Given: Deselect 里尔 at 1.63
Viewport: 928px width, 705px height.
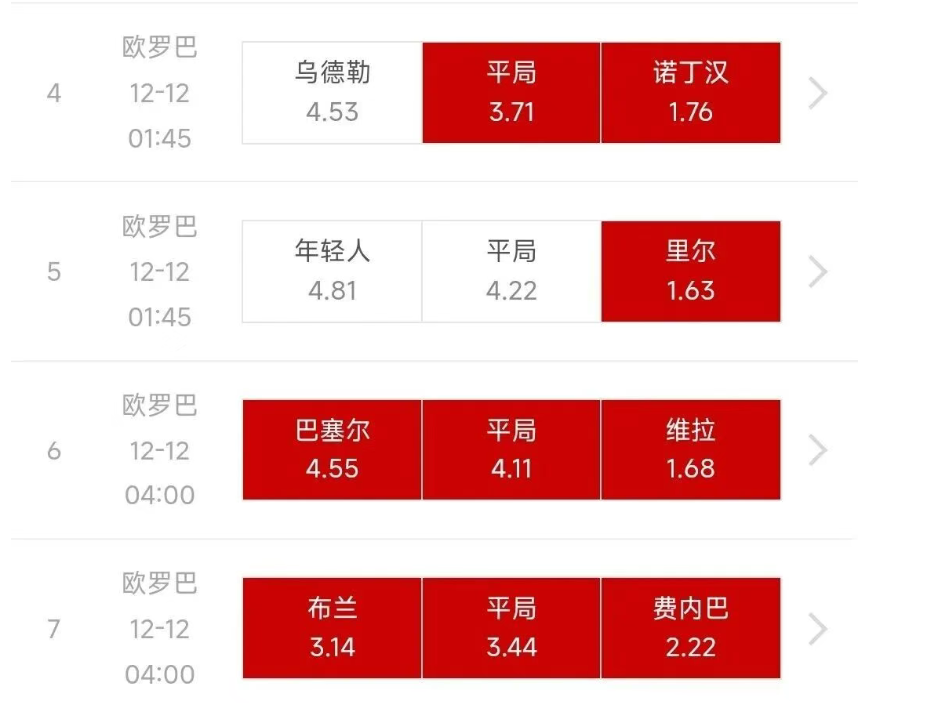Looking at the screenshot, I should coord(691,271).
